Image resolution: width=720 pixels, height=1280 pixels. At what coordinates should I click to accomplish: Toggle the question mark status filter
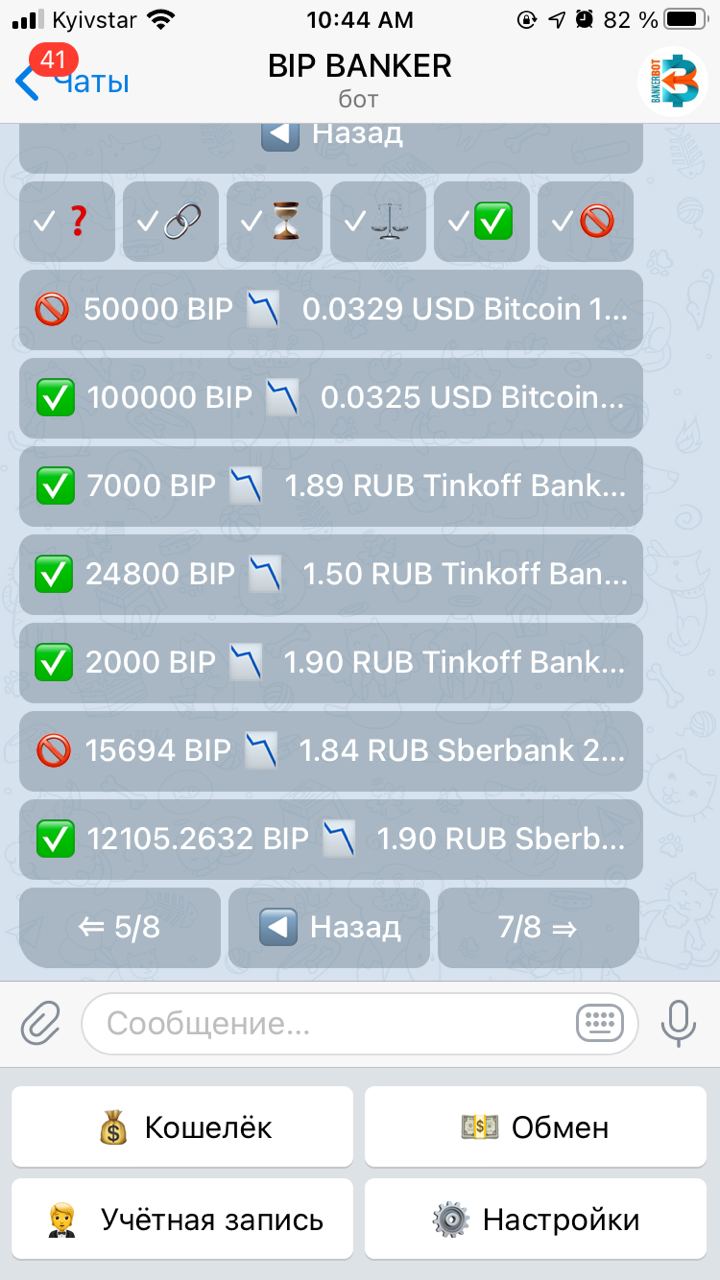click(x=67, y=221)
